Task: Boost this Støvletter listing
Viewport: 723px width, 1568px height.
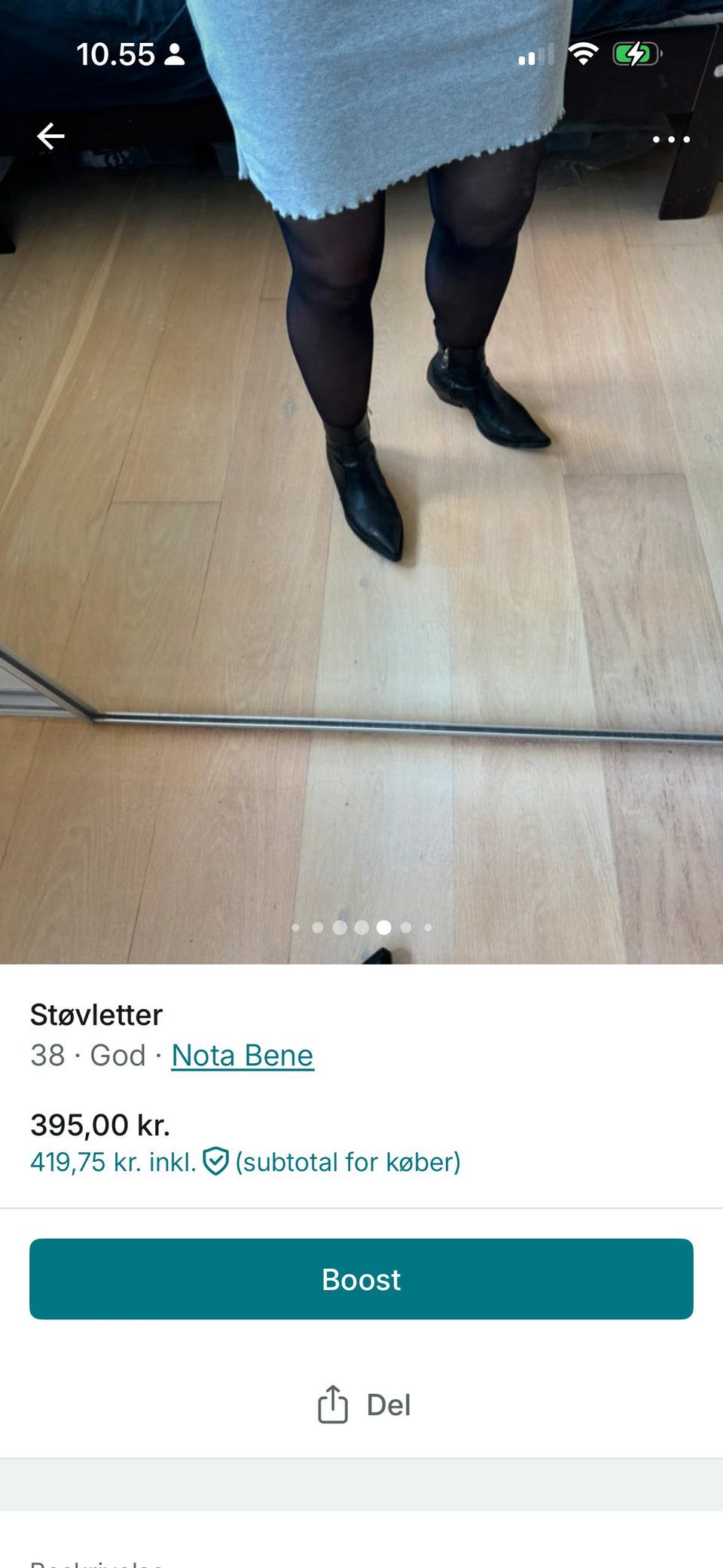Action: coord(361,1279)
